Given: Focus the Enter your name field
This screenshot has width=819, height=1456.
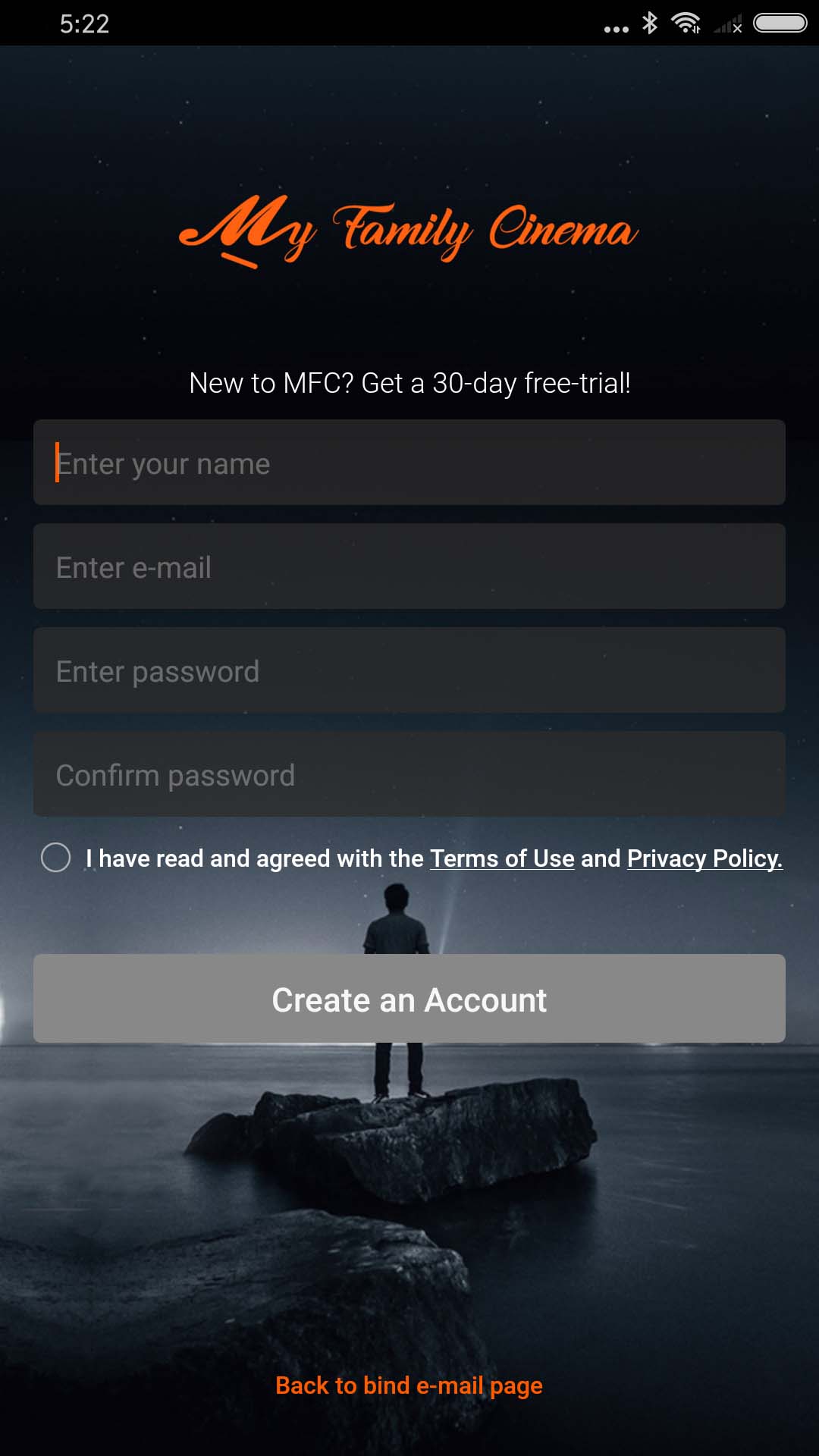Looking at the screenshot, I should (x=409, y=463).
